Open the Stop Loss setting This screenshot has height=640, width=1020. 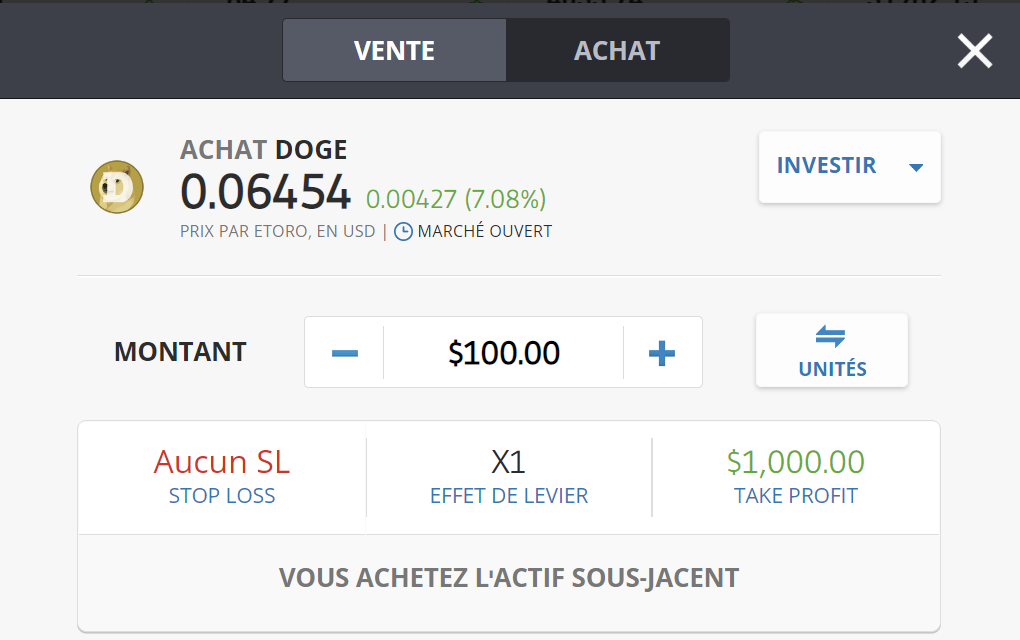[222, 477]
